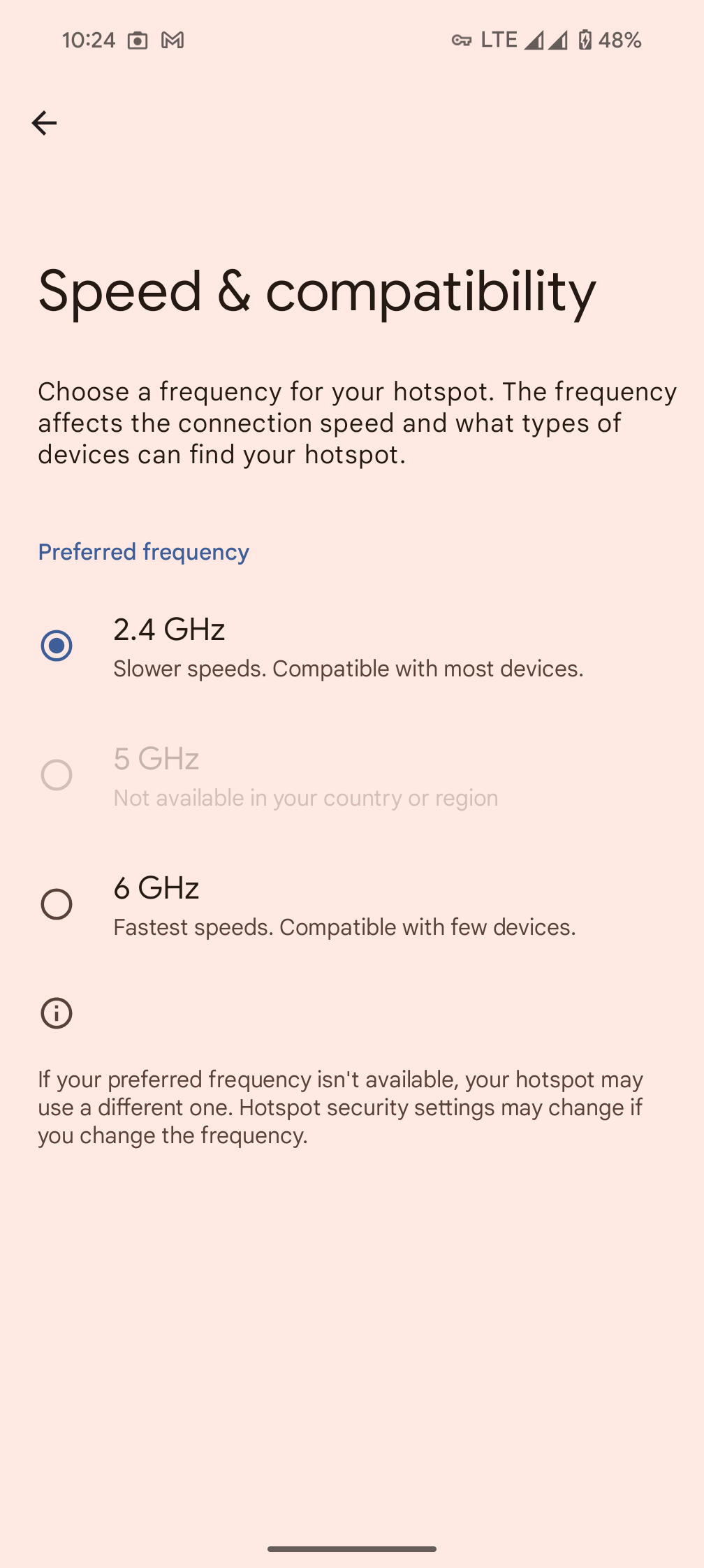Select the 2.4 GHz frequency option
Screen dimensions: 704x1568
click(x=57, y=646)
